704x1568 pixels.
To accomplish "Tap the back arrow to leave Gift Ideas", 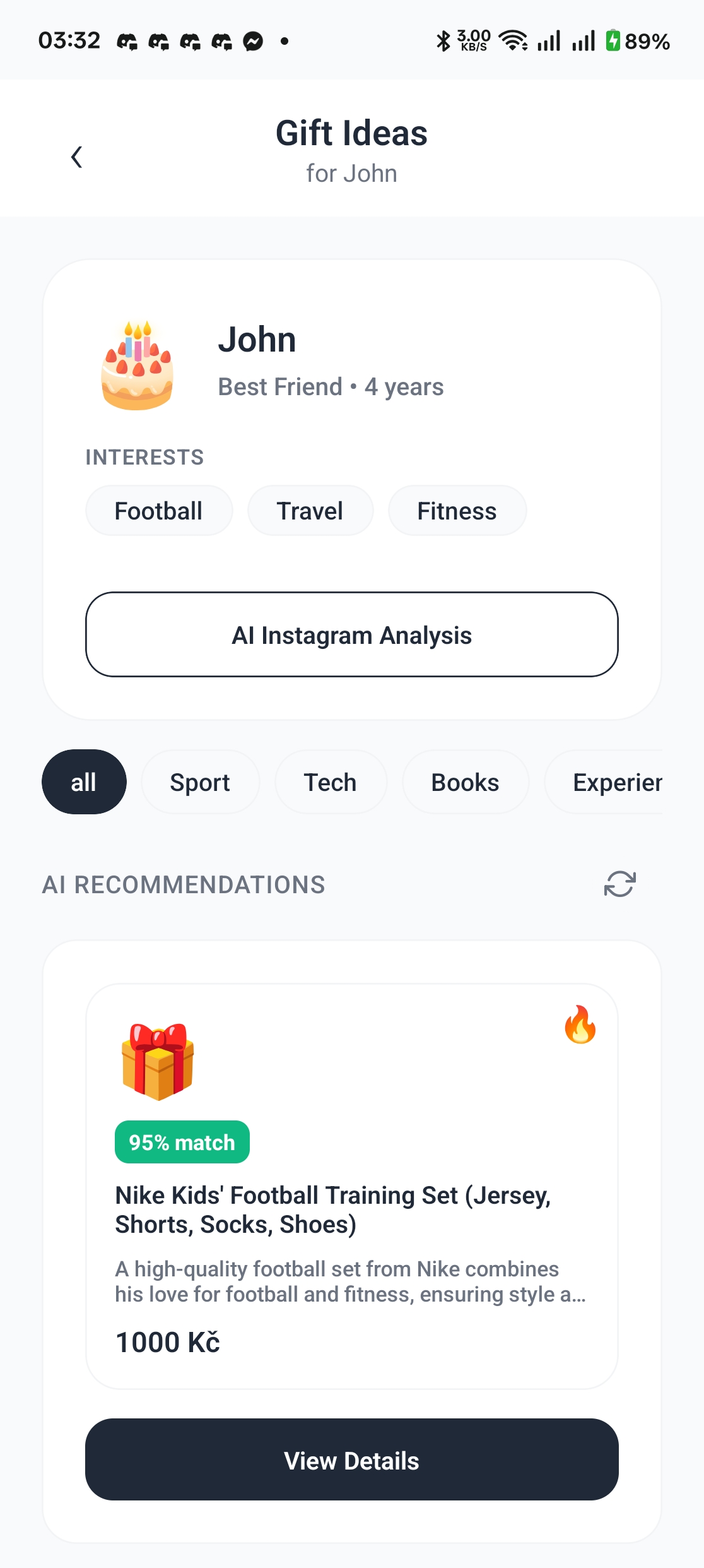I will tap(77, 157).
